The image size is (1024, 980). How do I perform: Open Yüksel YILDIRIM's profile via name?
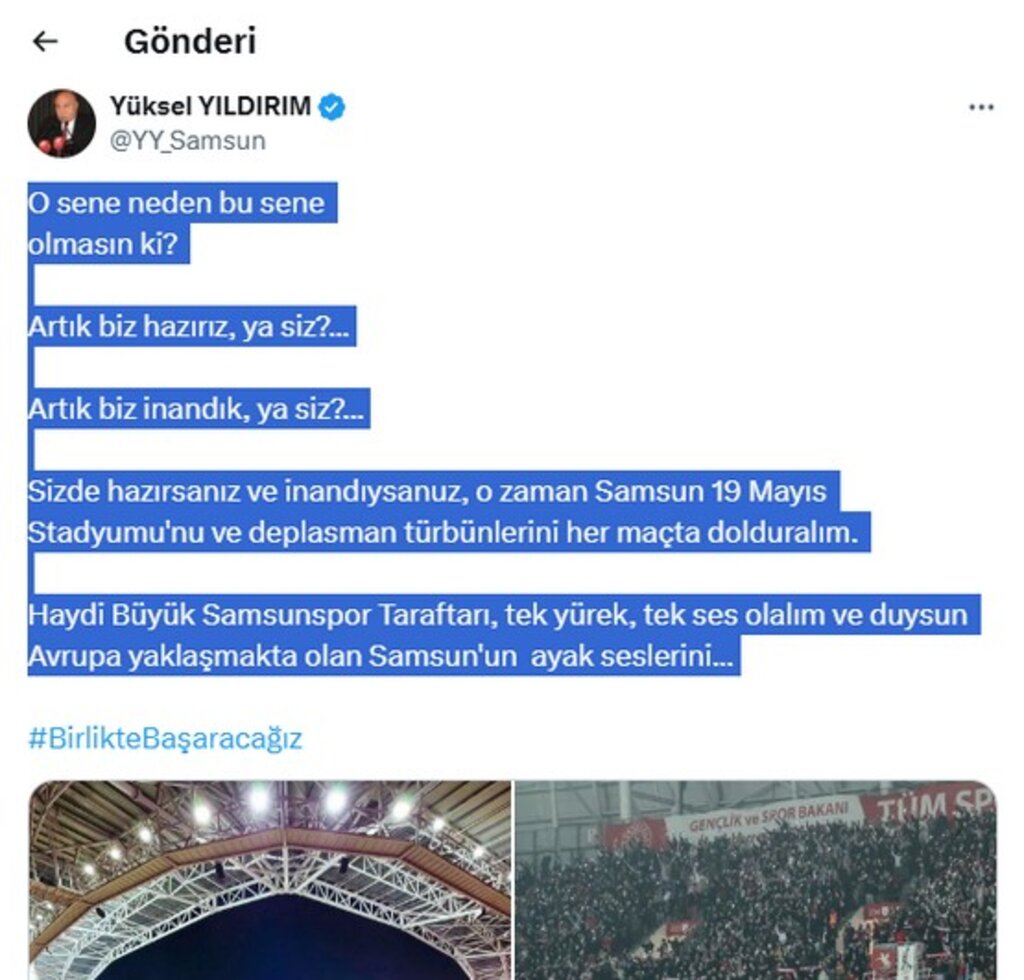210,106
